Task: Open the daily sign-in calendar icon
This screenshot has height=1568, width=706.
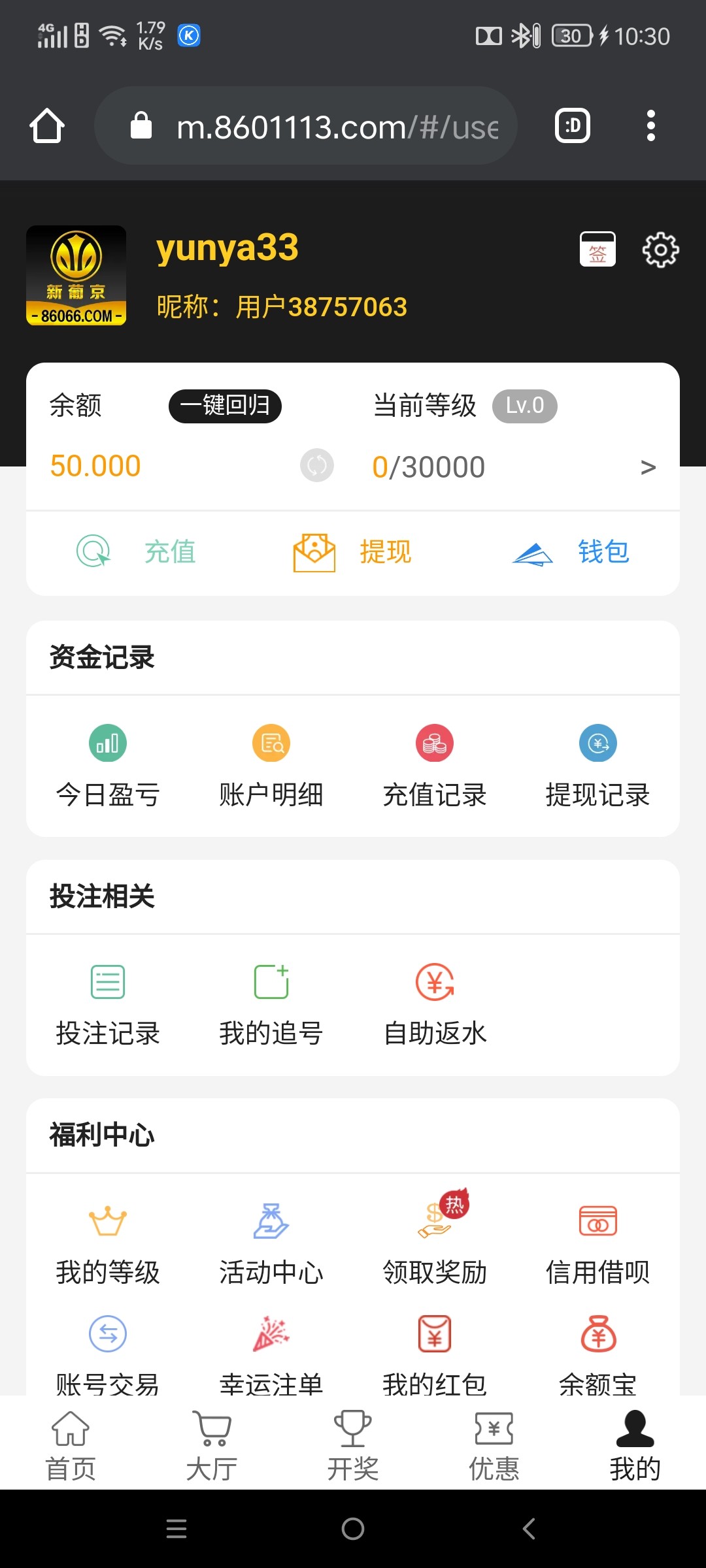Action: coord(597,250)
